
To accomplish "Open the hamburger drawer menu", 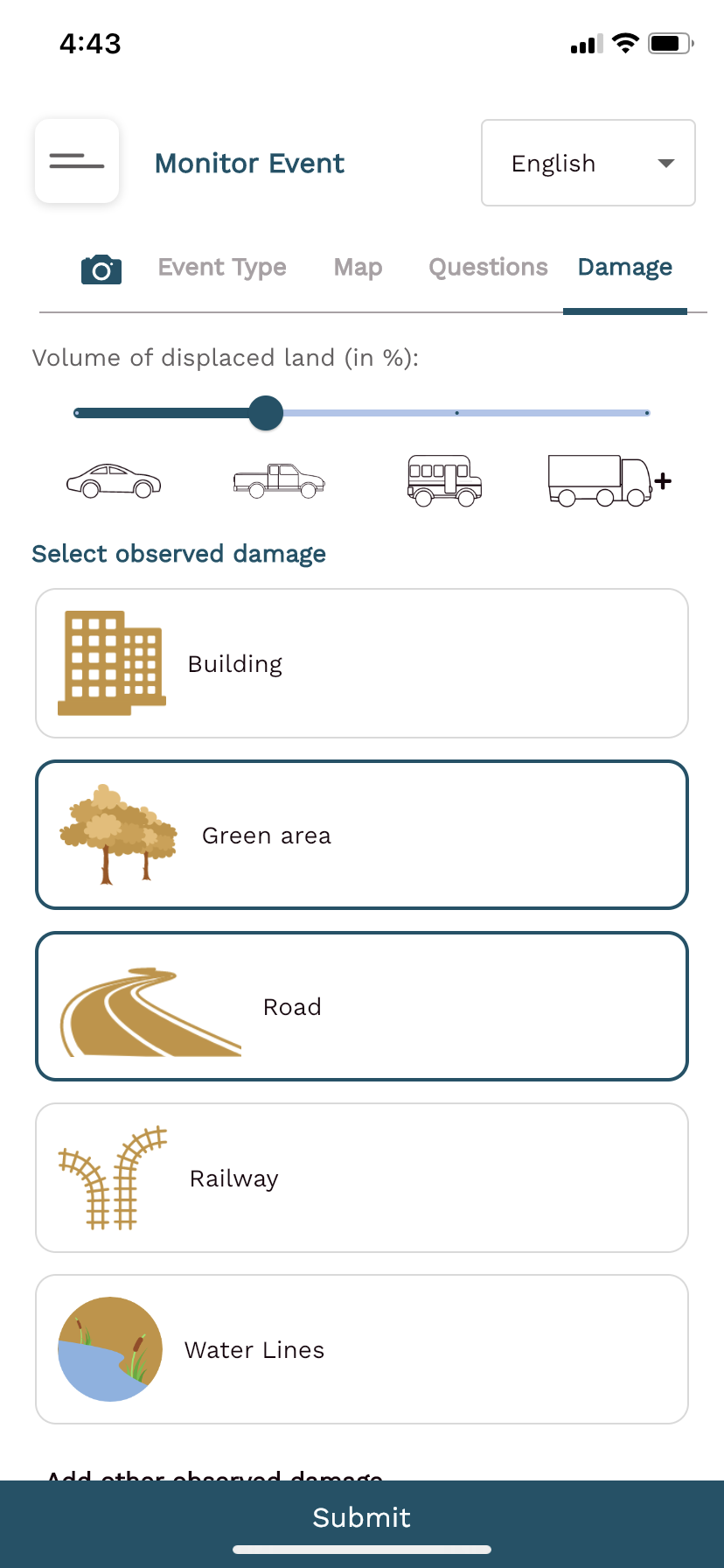I will coord(77,161).
